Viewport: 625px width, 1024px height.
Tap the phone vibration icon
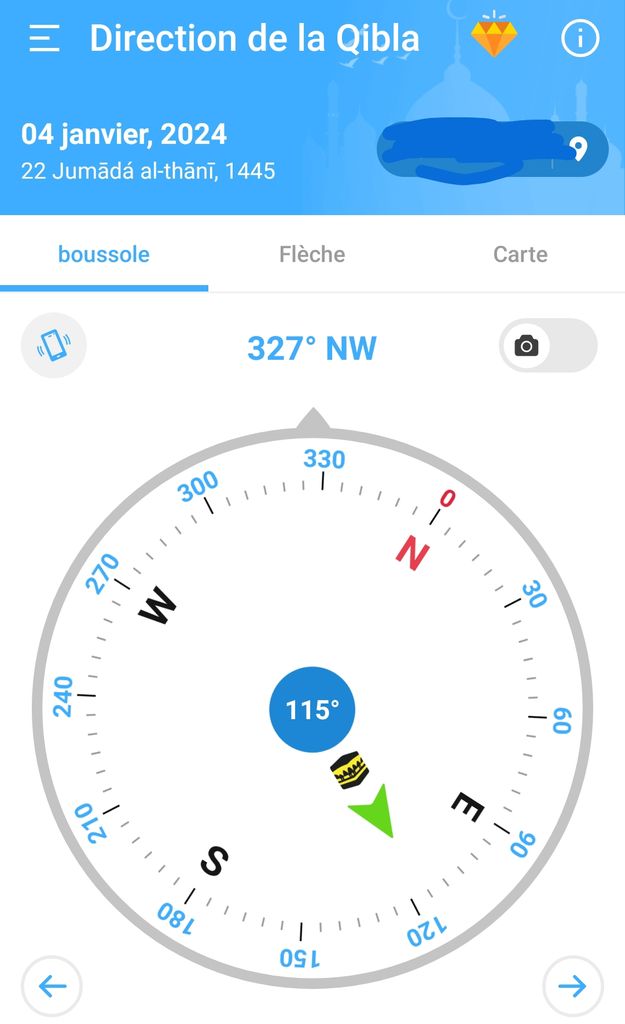point(54,346)
